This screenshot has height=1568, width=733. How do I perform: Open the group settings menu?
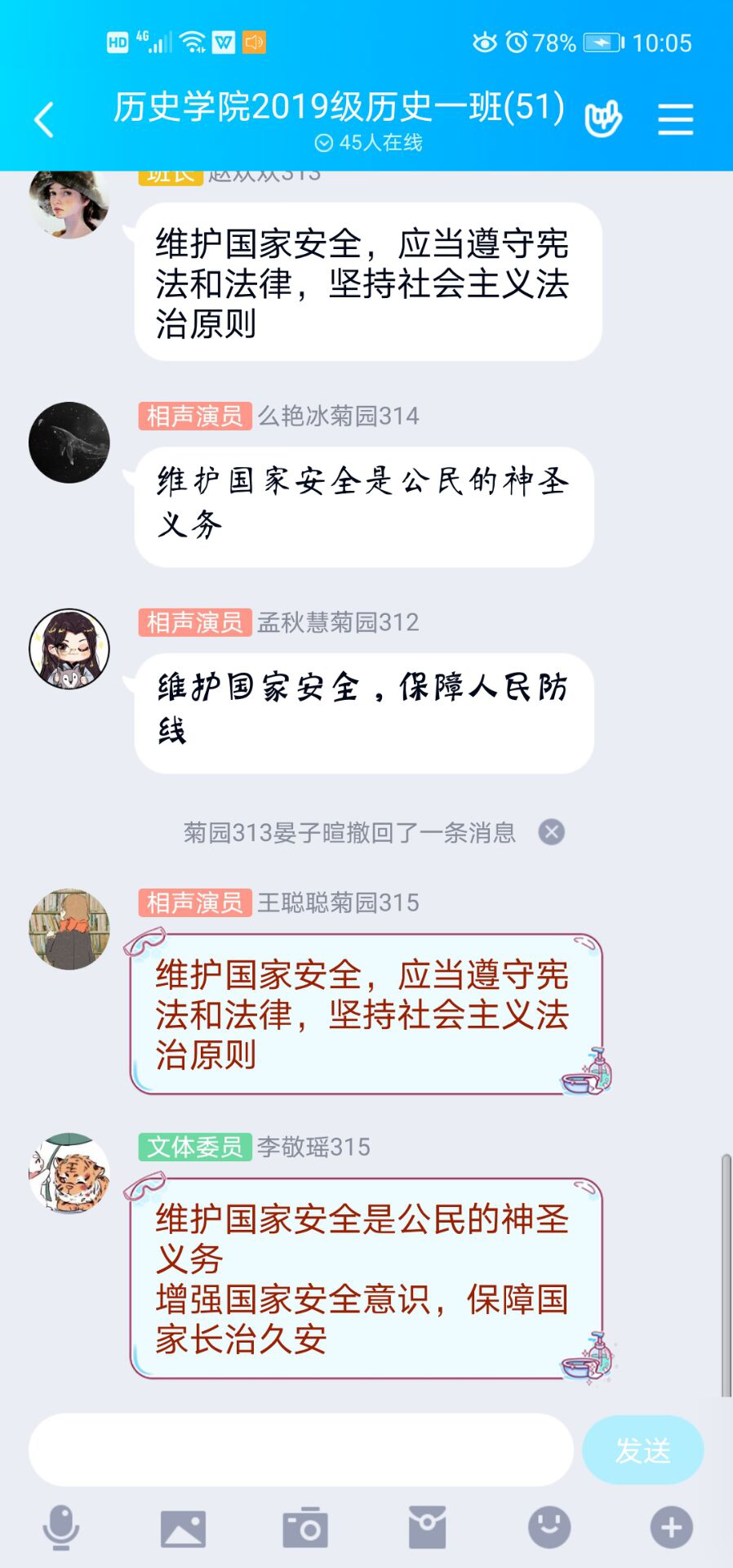tap(676, 119)
